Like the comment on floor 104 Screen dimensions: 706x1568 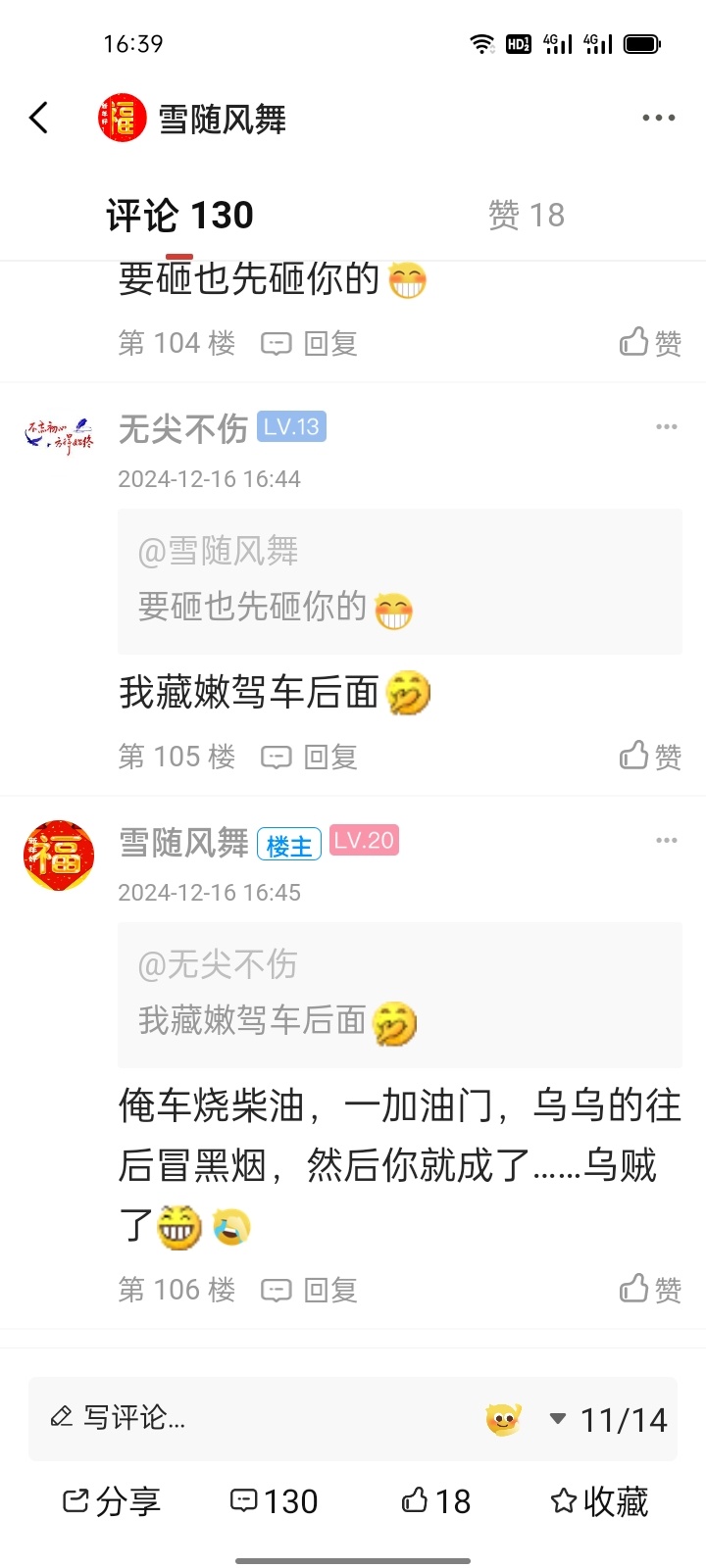(x=650, y=343)
